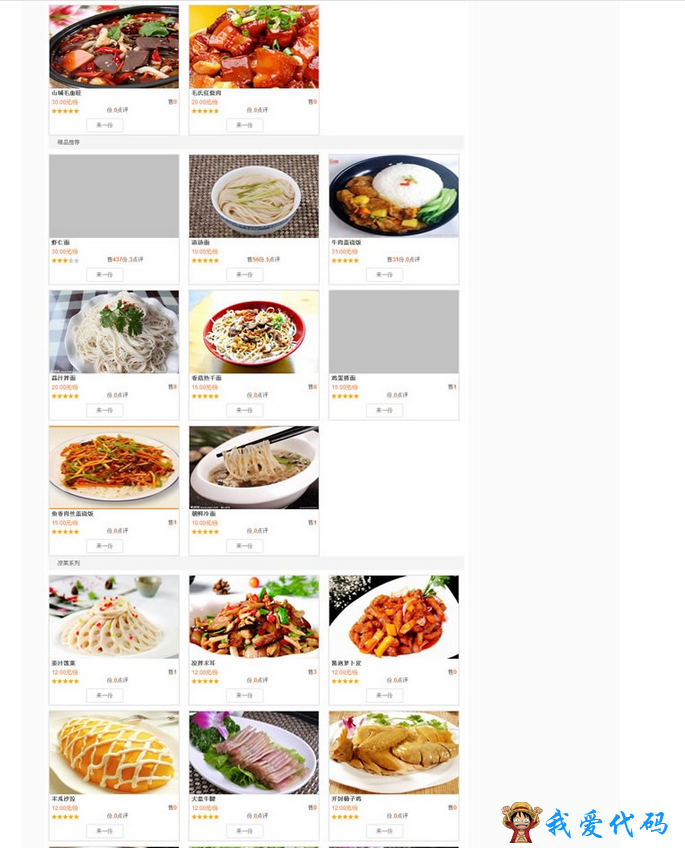Order one 清汤面

244,274
